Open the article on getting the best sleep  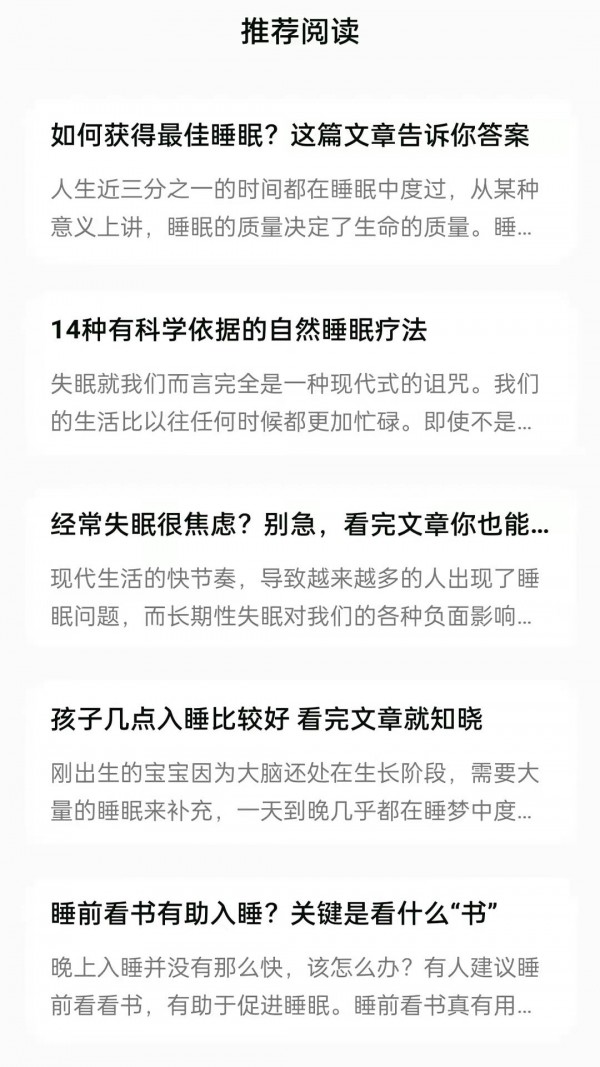click(289, 136)
